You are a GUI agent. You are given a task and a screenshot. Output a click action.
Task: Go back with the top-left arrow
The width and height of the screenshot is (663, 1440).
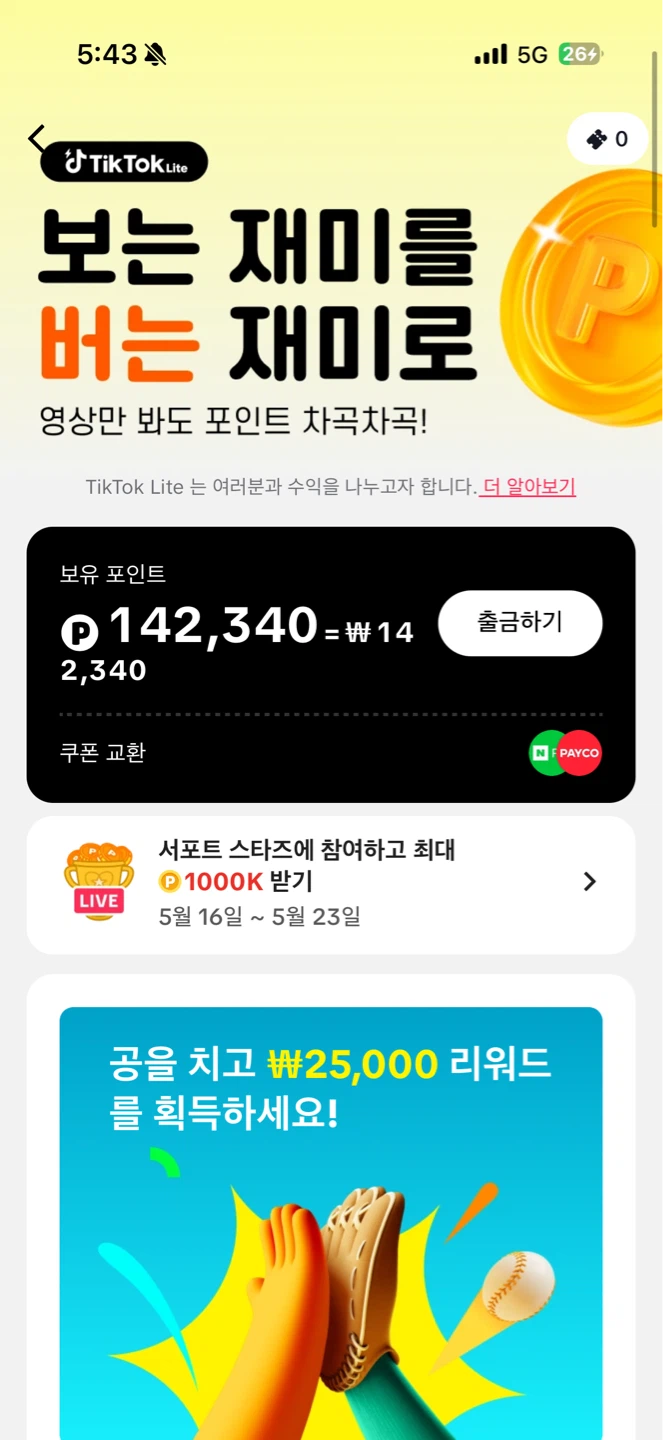click(x=37, y=139)
